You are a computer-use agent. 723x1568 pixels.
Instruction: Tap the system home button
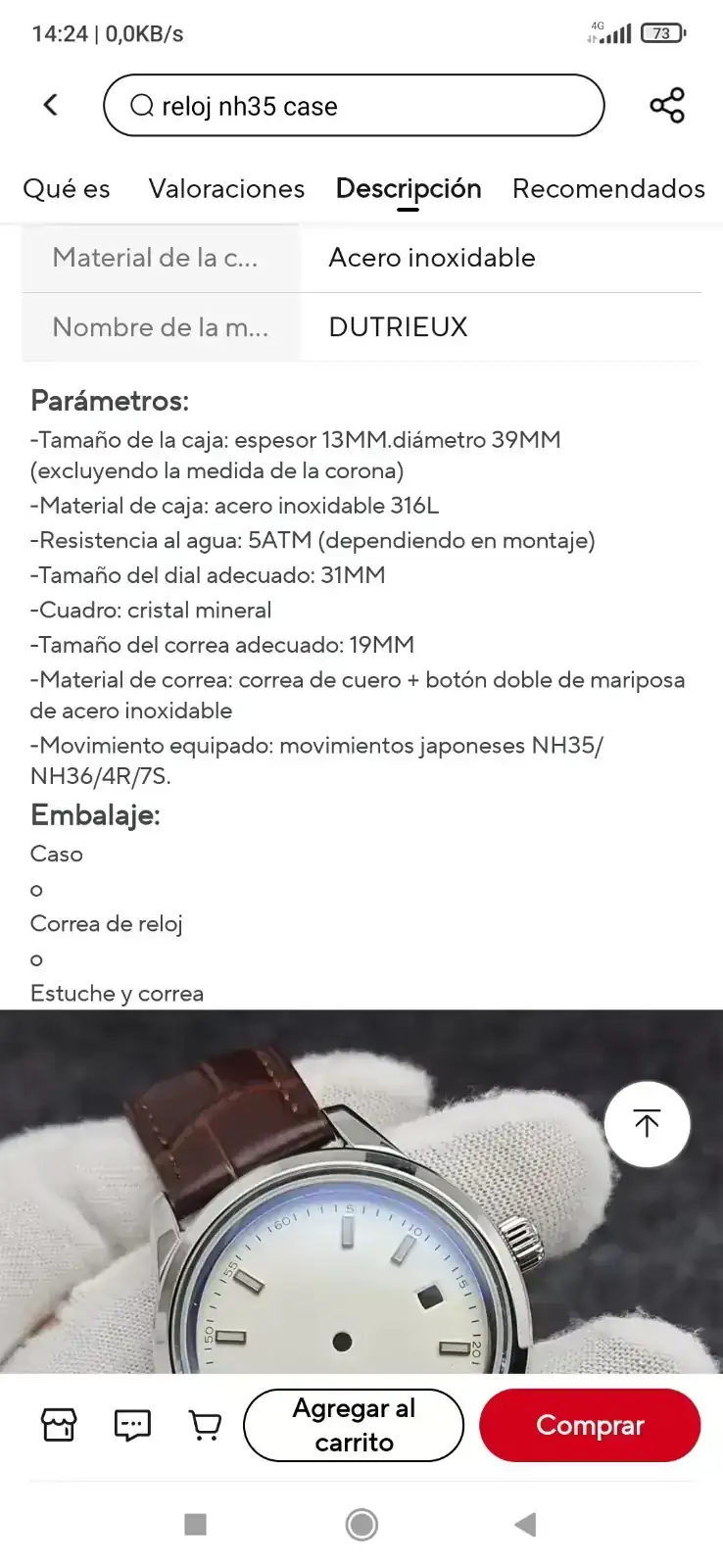click(361, 1524)
